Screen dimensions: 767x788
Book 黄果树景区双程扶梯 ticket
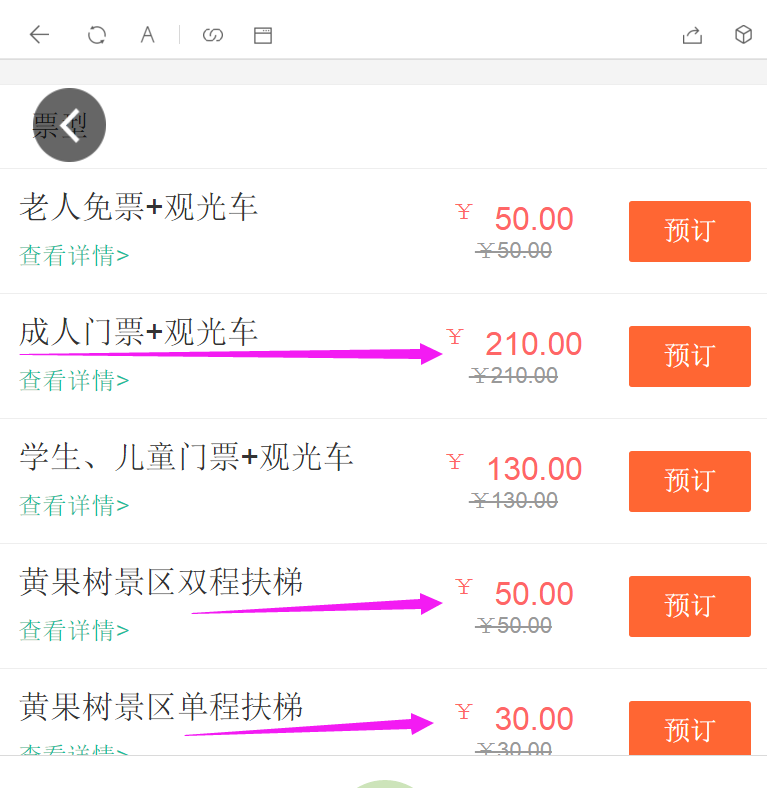pyautogui.click(x=689, y=606)
